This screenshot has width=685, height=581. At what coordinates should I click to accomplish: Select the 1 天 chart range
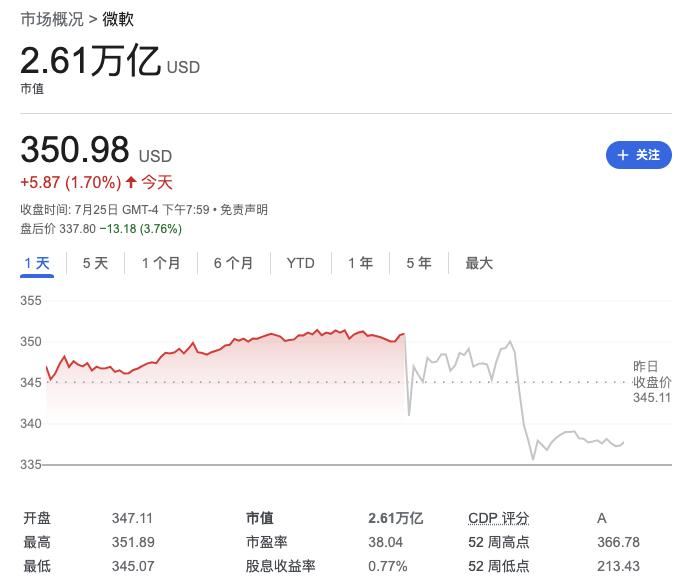coord(36,263)
